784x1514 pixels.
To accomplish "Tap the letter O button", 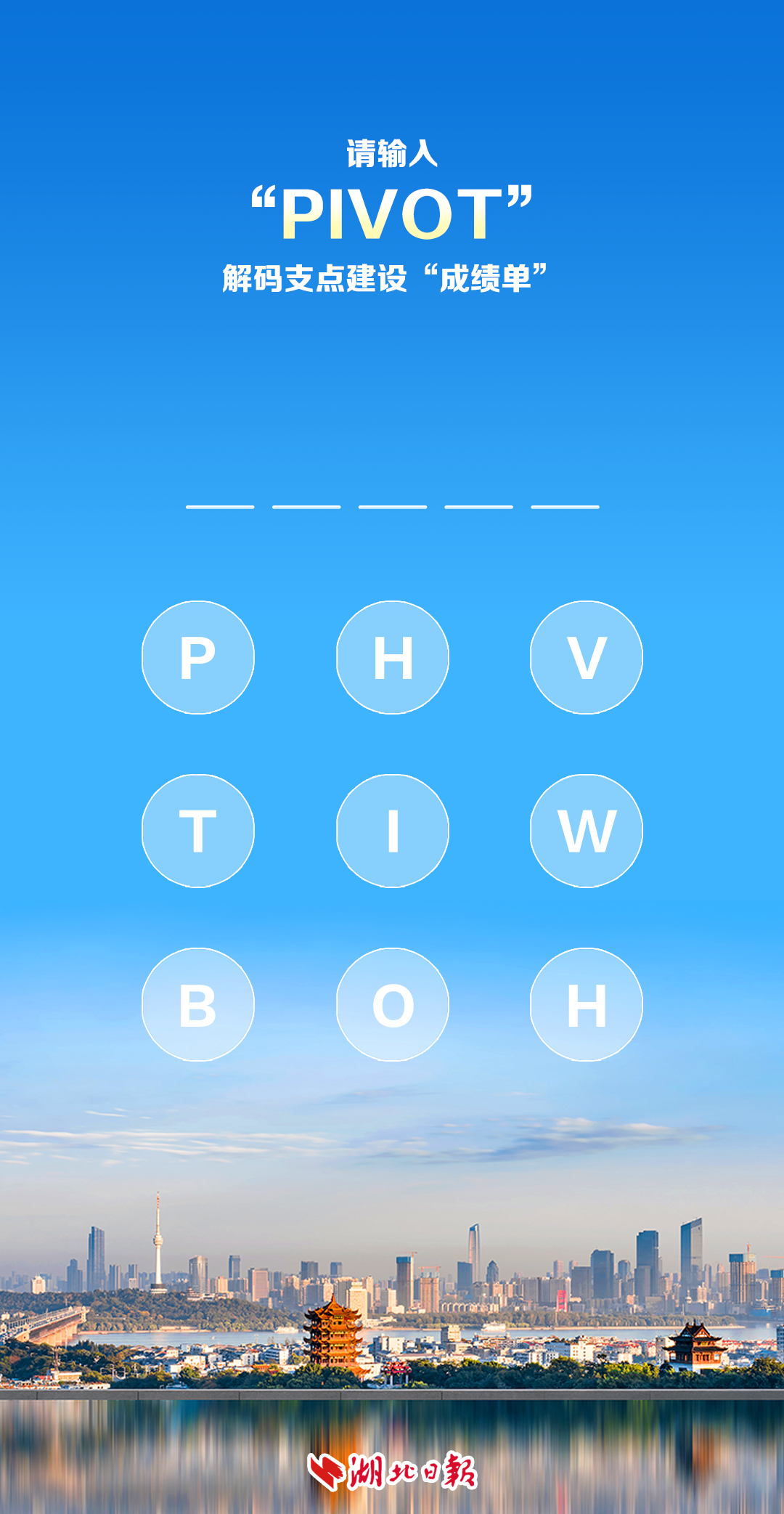I will click(x=393, y=1004).
